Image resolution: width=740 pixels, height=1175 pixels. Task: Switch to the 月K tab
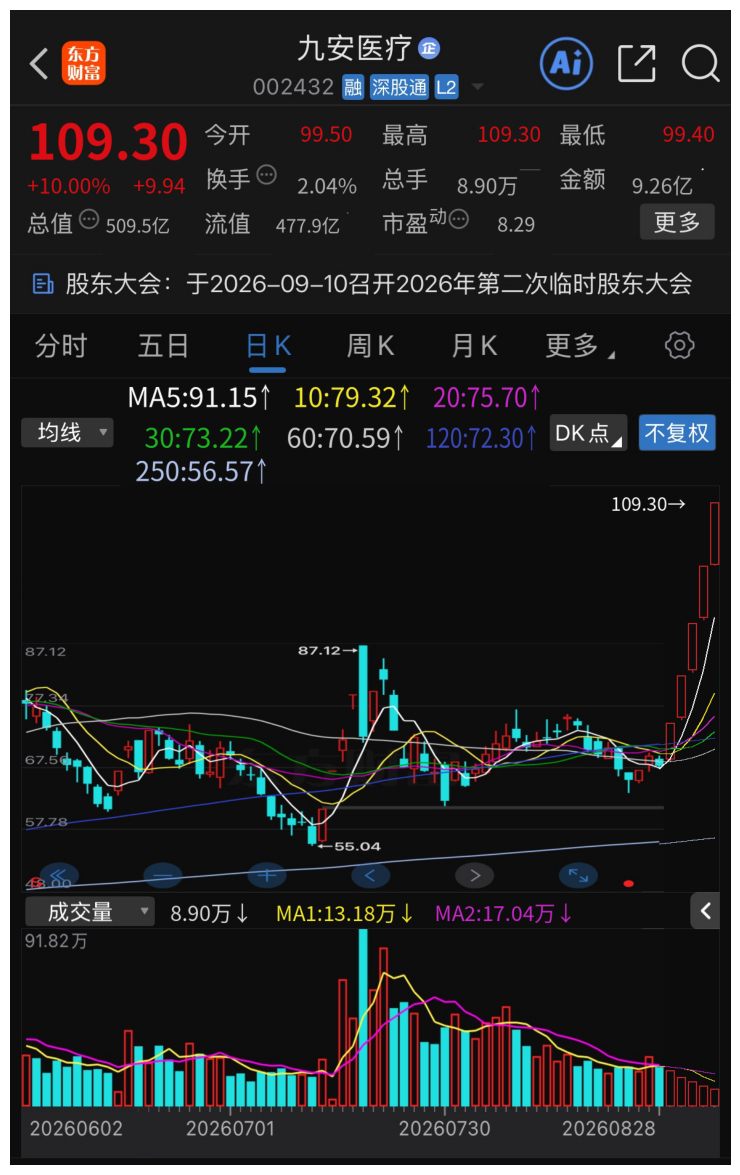[474, 346]
